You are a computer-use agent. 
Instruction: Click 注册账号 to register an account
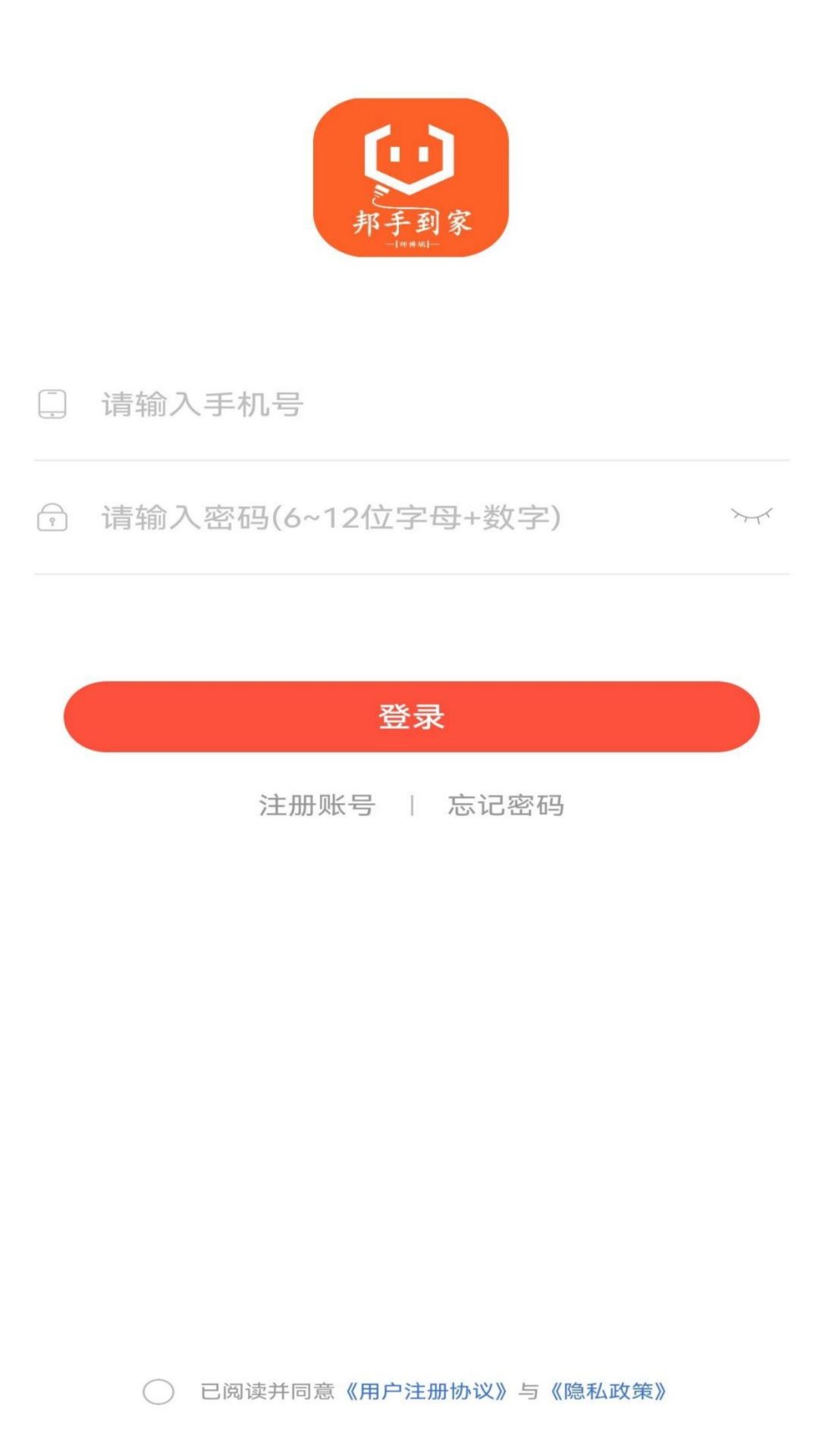[x=315, y=806]
